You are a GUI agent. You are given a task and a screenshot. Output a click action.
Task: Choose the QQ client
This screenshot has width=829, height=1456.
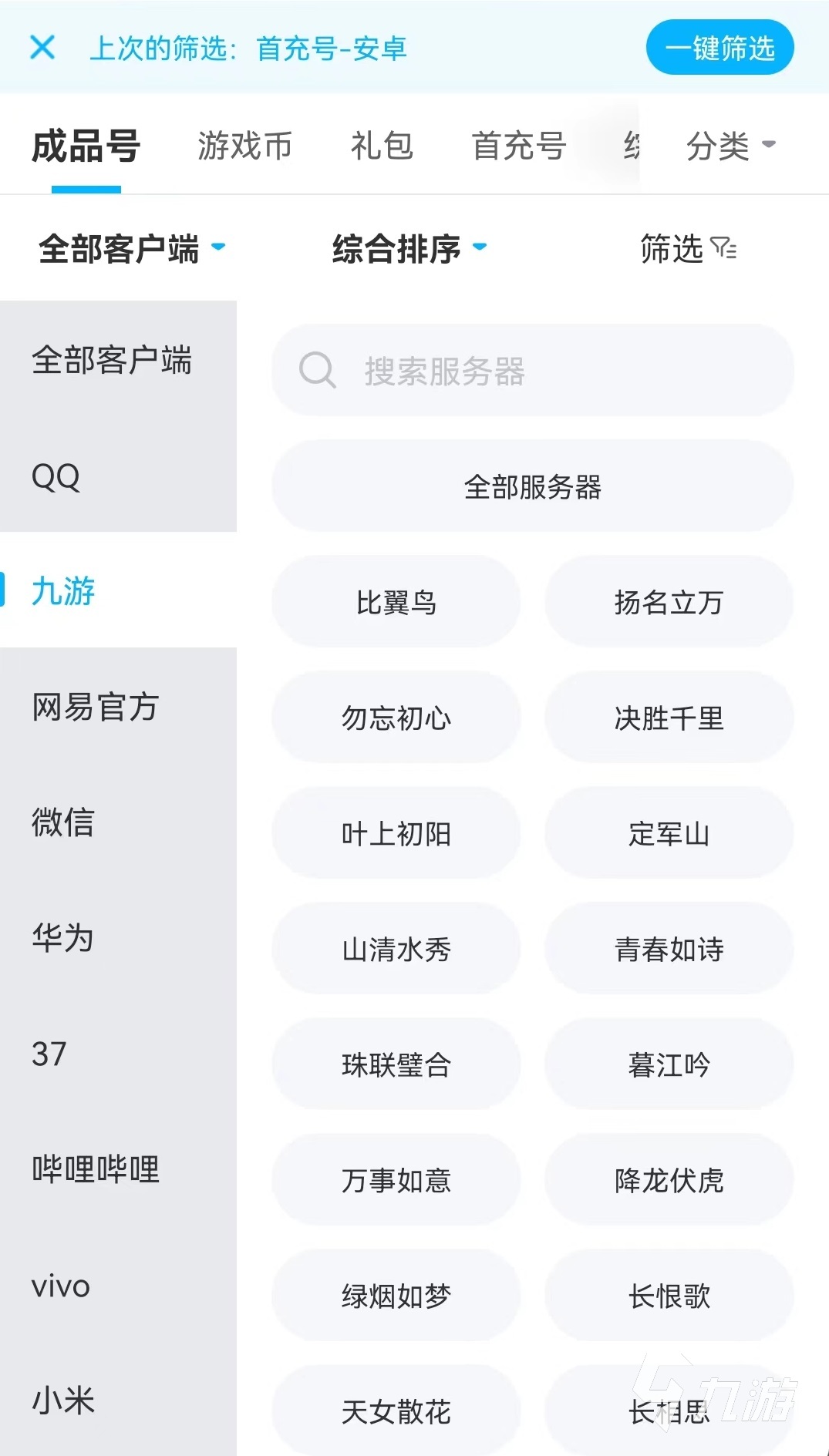coord(56,476)
